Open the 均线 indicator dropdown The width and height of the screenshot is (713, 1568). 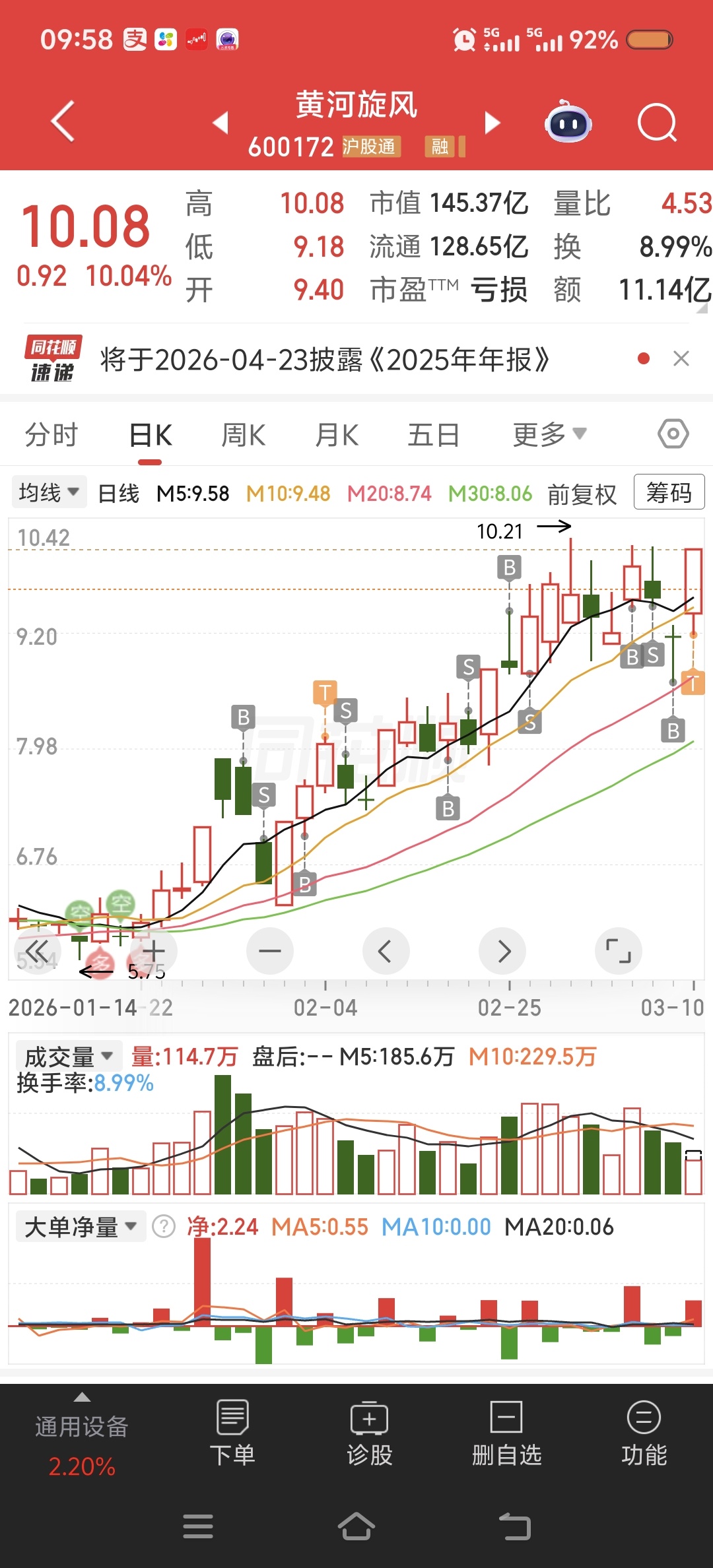click(49, 492)
